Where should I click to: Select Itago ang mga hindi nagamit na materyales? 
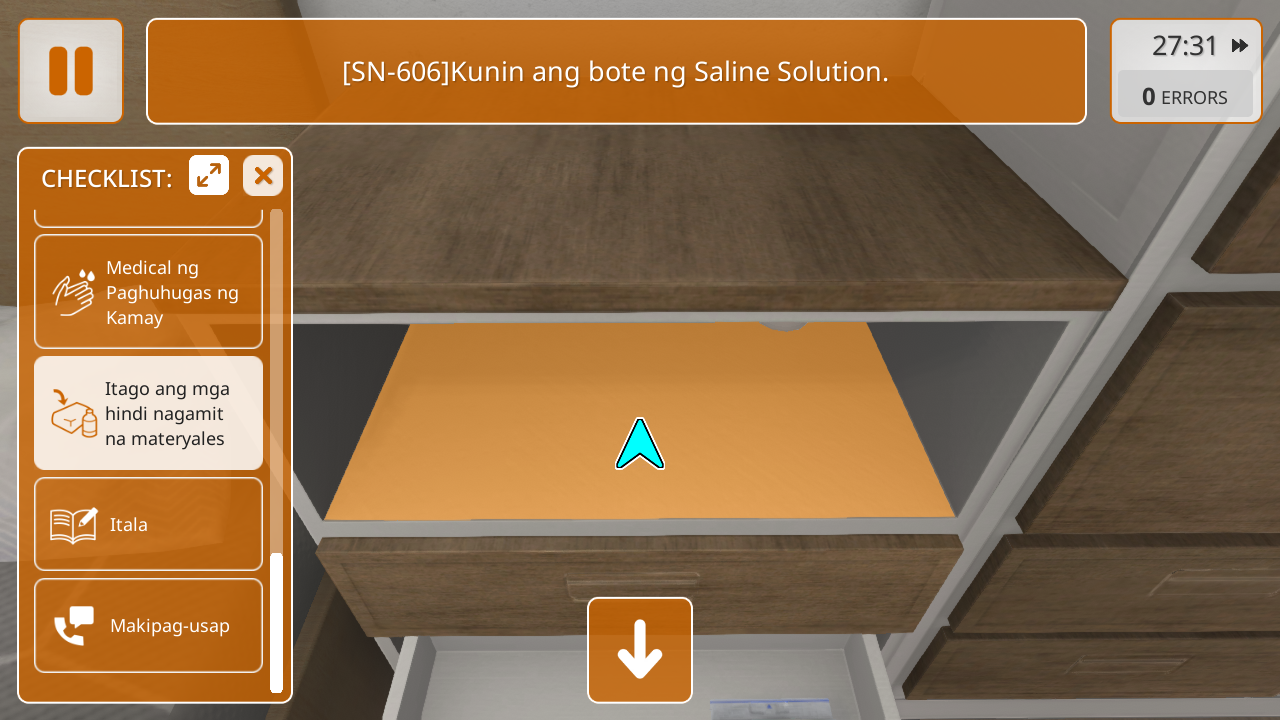(148, 413)
